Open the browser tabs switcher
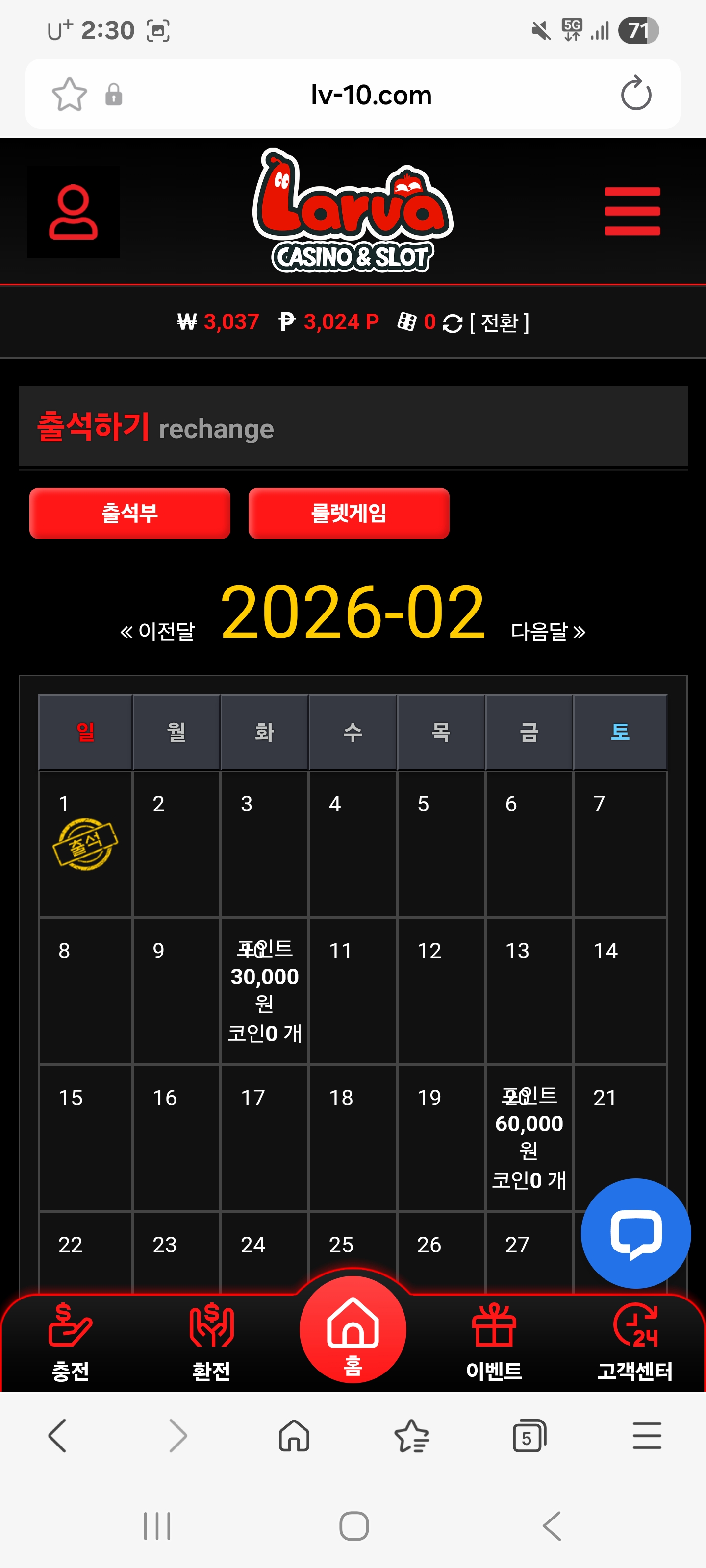This screenshot has height=1568, width=706. [x=529, y=1437]
